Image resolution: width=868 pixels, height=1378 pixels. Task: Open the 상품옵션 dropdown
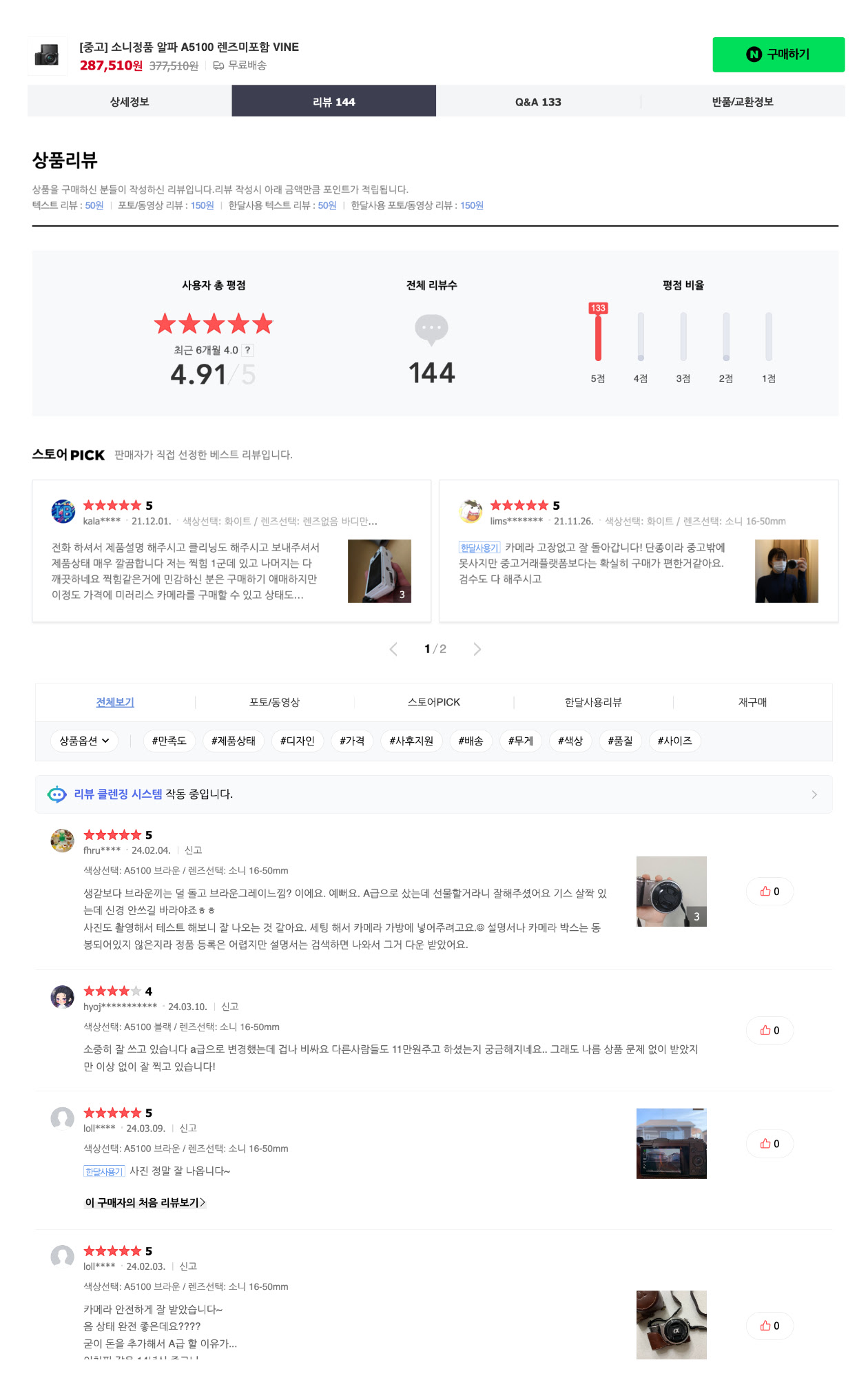coord(84,741)
